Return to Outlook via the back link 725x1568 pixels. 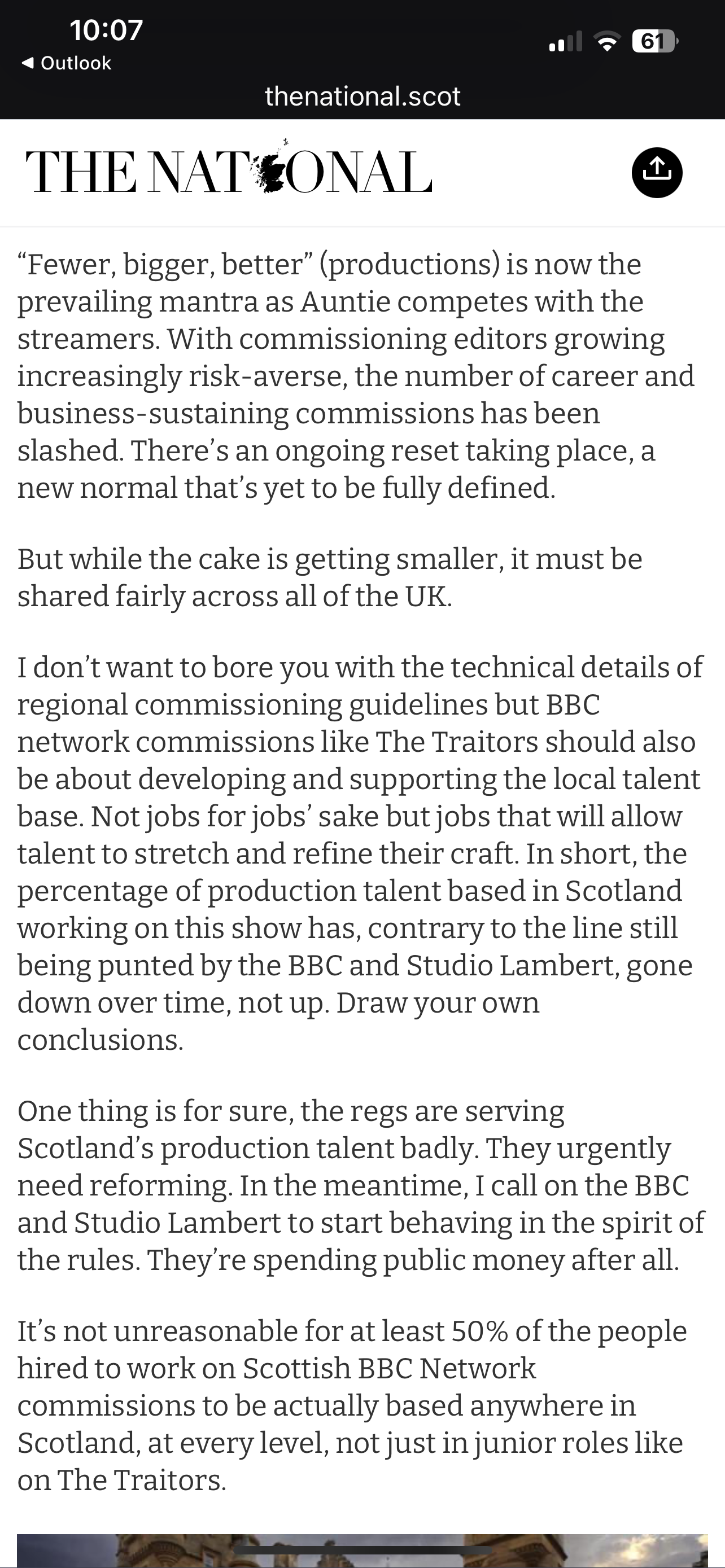coord(67,63)
